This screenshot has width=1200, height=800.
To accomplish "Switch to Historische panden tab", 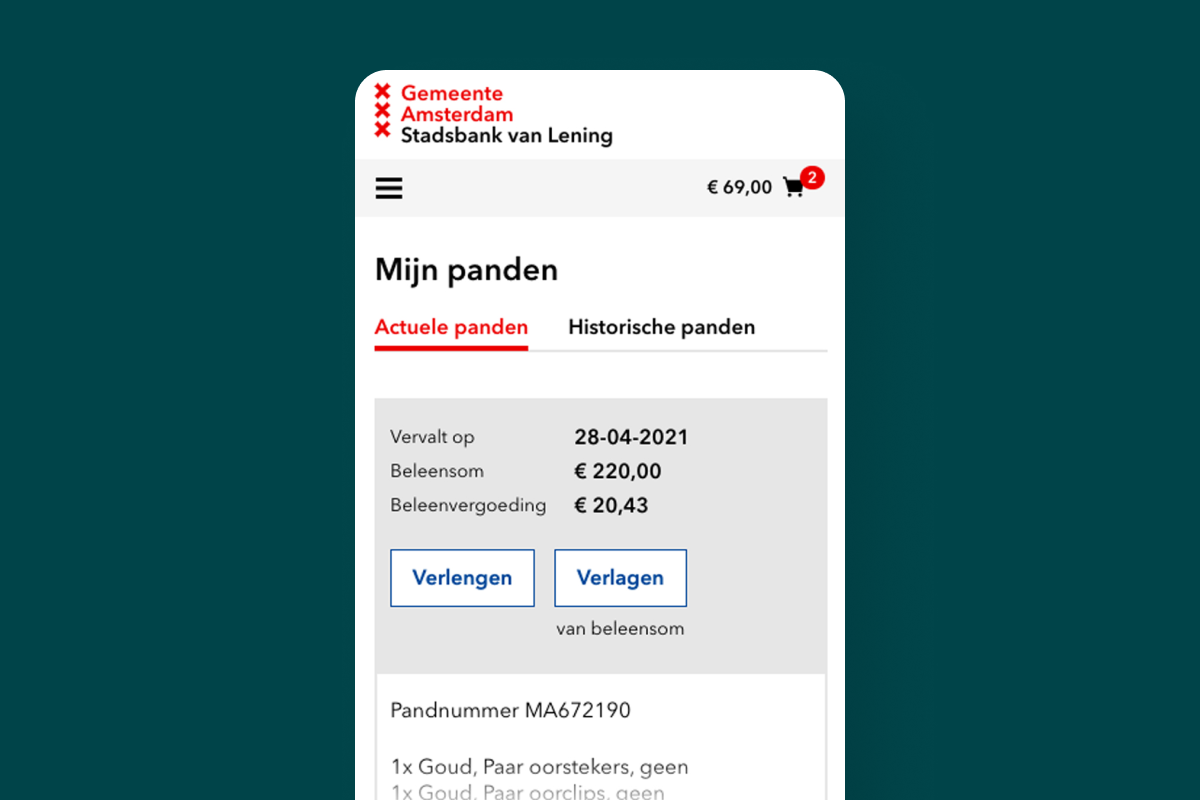I will tap(661, 327).
